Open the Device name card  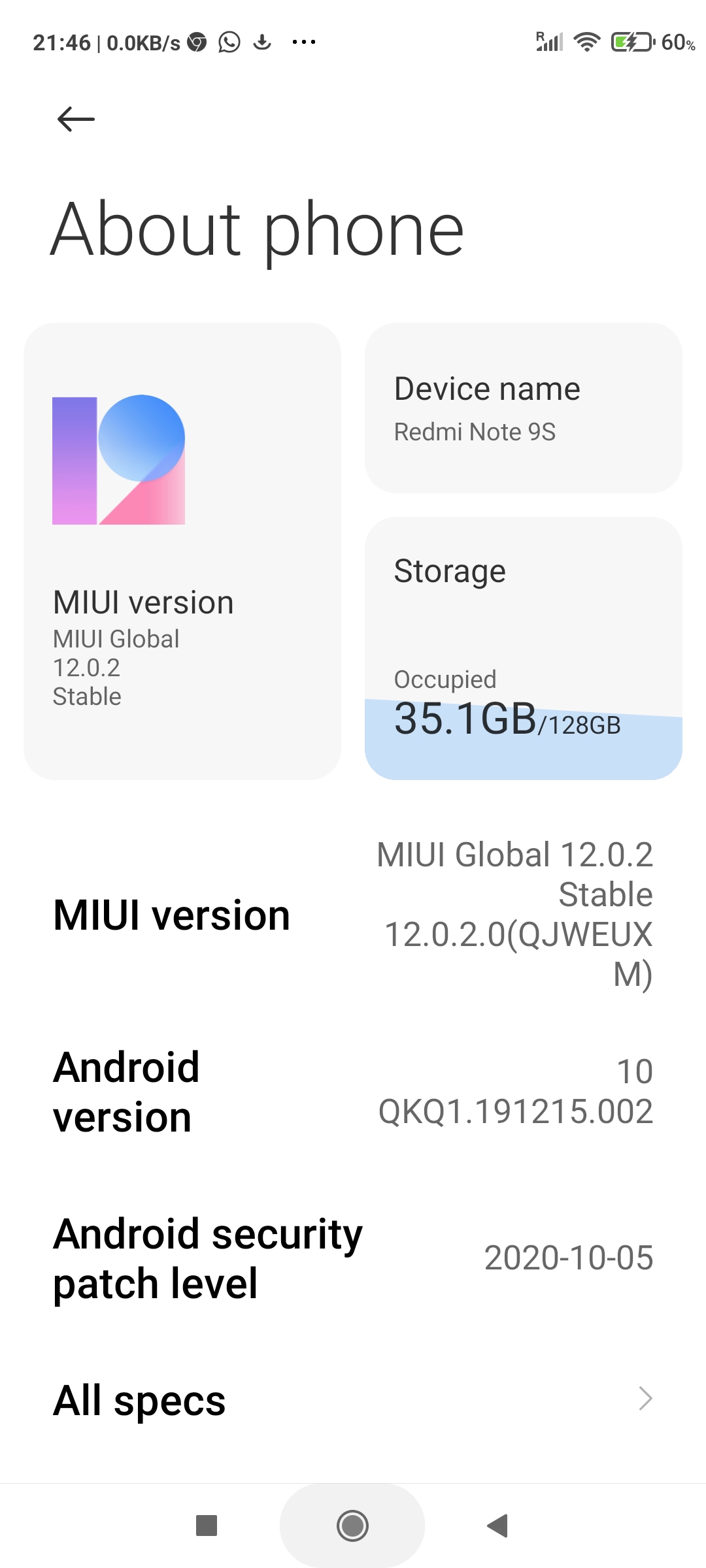point(524,408)
